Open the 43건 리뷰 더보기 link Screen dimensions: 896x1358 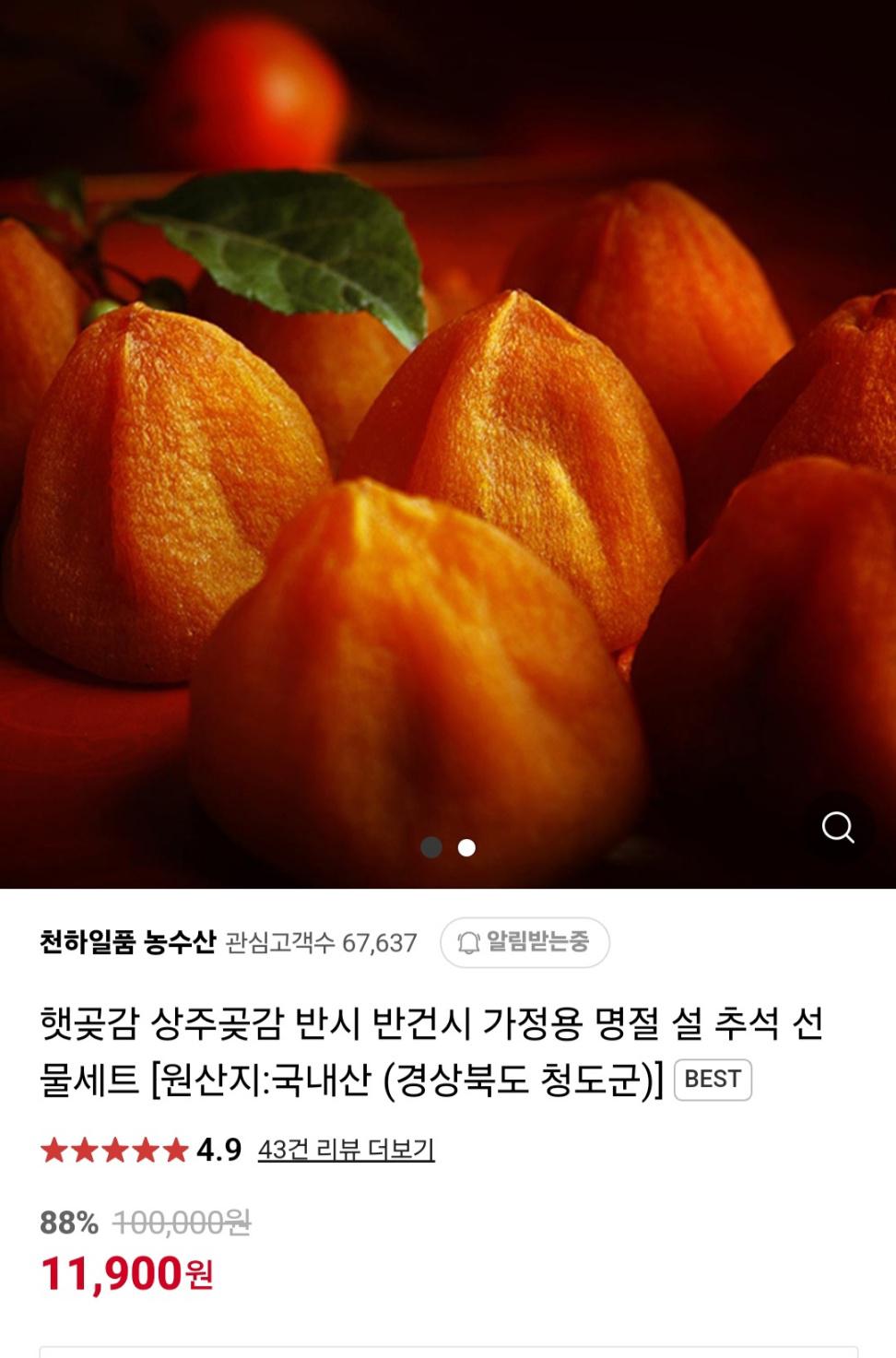click(346, 1150)
